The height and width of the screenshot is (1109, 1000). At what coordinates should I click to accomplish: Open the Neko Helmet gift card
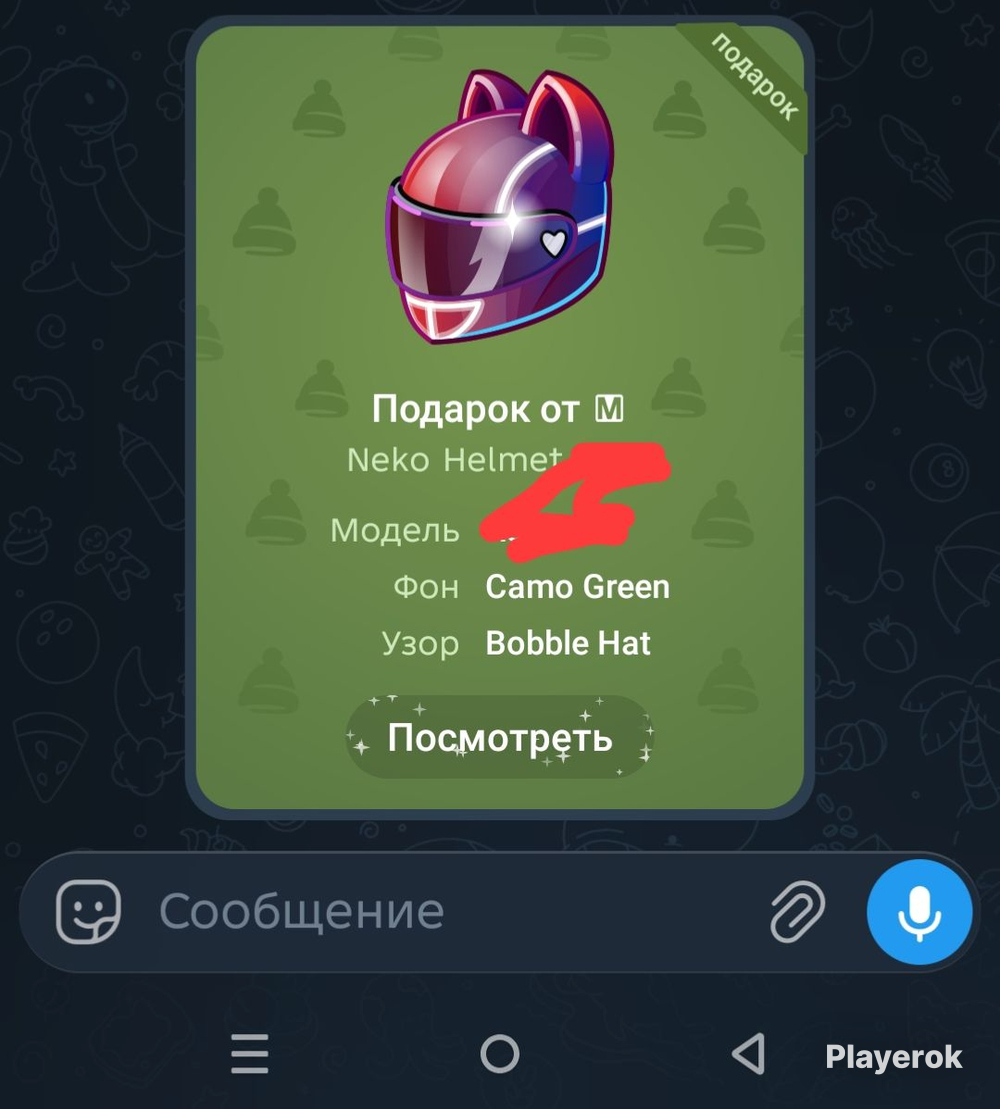click(500, 417)
